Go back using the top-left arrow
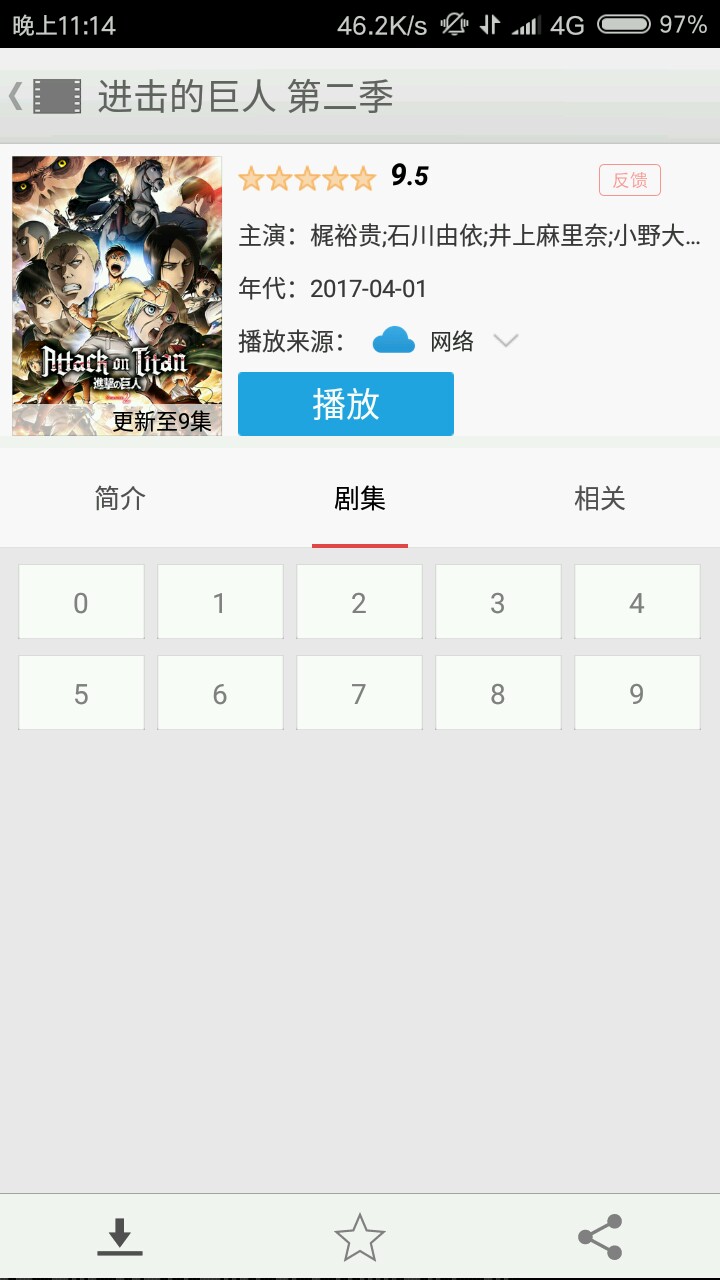 [x=16, y=96]
